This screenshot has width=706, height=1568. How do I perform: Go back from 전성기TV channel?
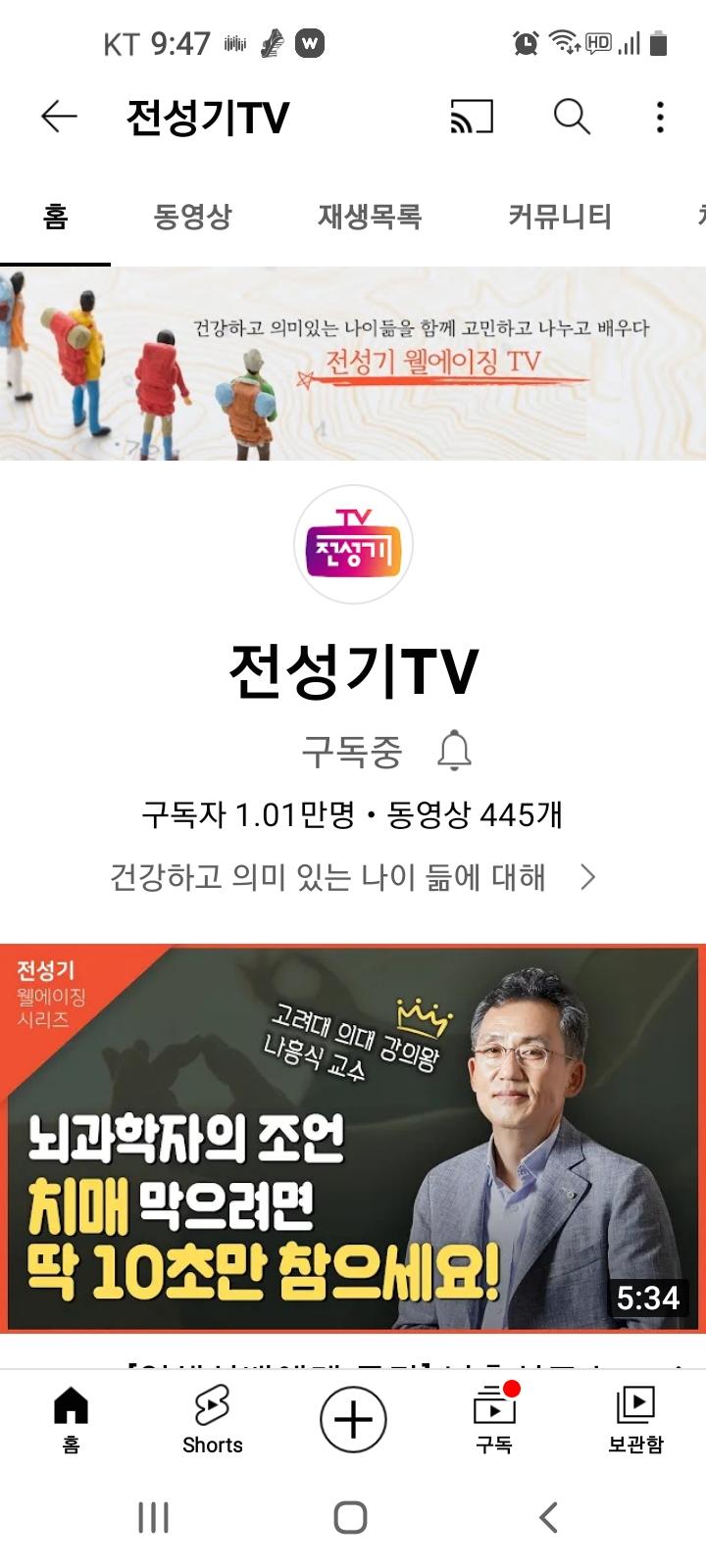tap(59, 118)
